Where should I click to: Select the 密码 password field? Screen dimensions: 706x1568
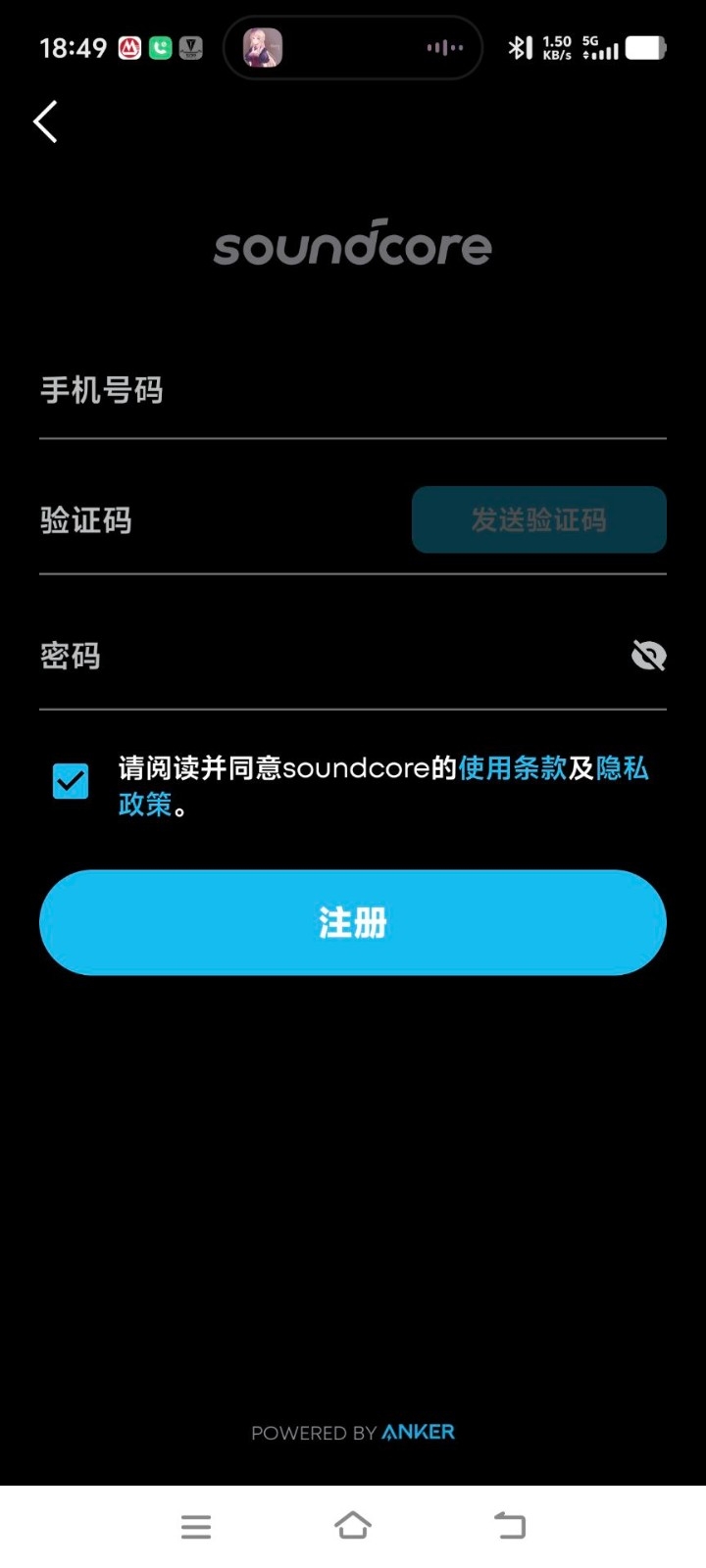tap(328, 656)
